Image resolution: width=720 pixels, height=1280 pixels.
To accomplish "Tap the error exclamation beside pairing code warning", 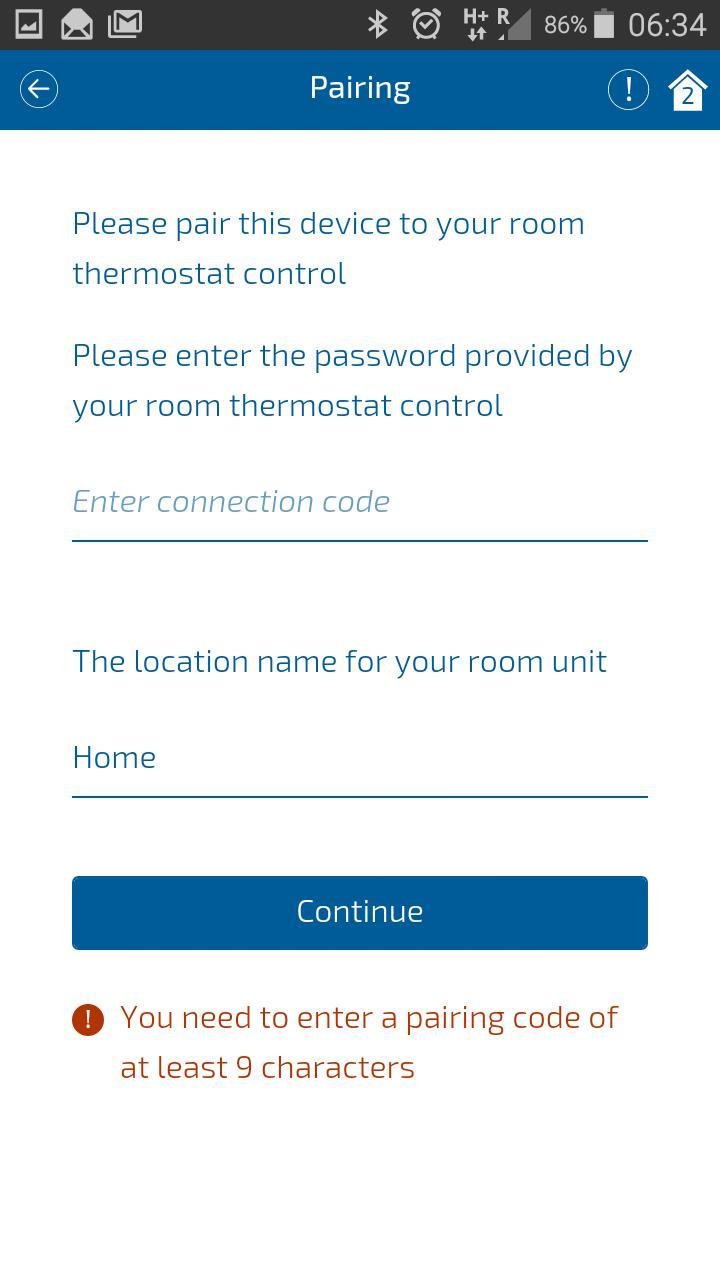I will pyautogui.click(x=88, y=1018).
